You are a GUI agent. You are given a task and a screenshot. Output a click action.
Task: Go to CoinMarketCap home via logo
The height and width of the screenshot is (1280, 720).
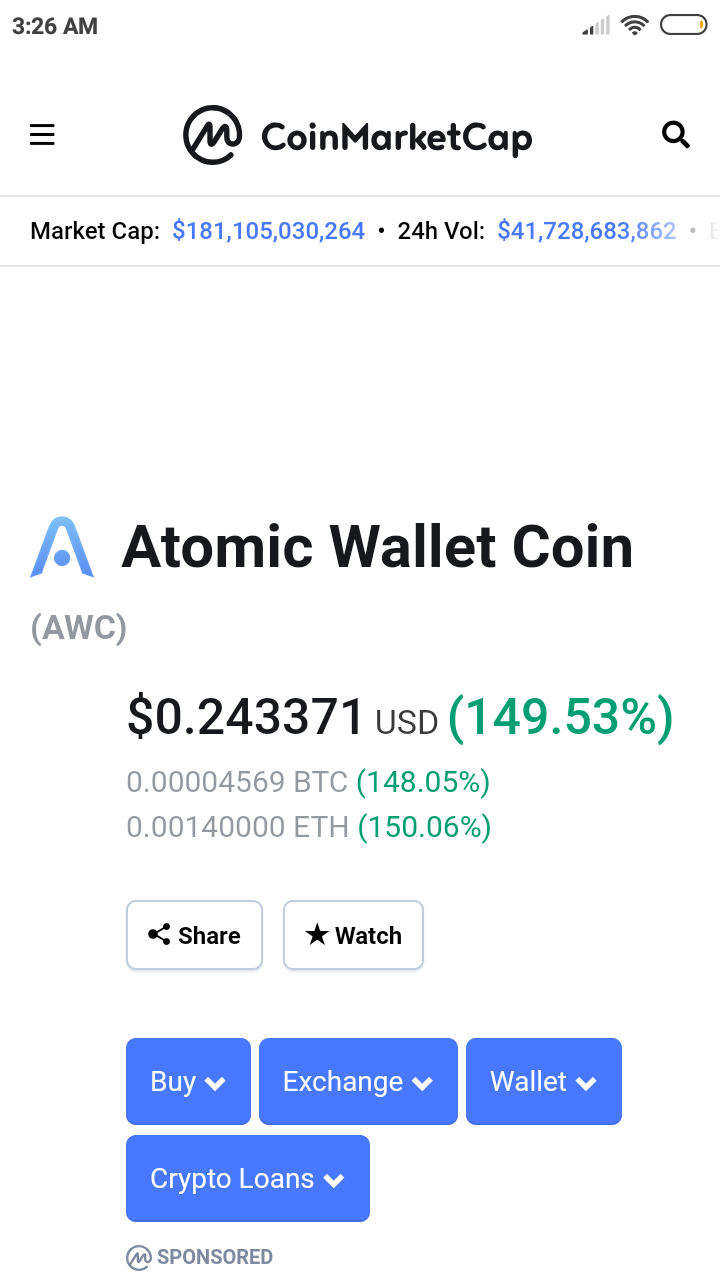click(x=357, y=135)
